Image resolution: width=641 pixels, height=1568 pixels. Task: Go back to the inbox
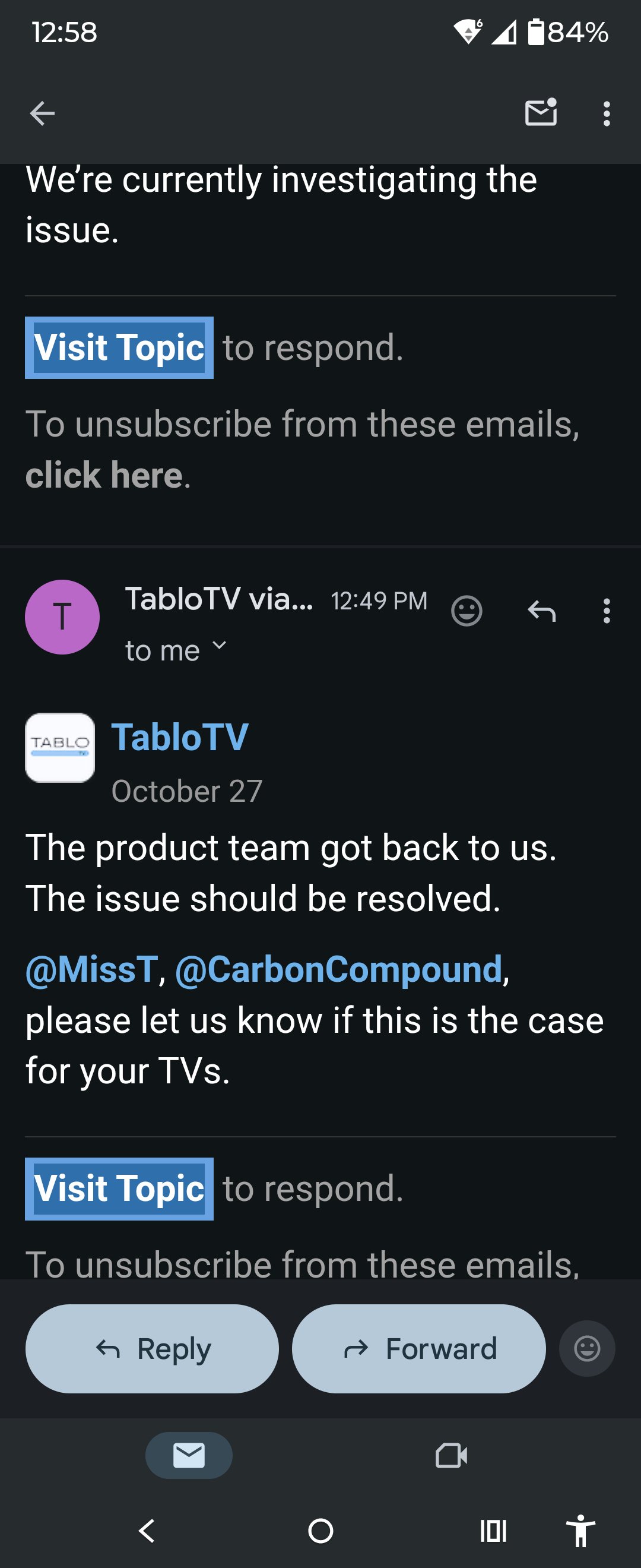coord(42,113)
